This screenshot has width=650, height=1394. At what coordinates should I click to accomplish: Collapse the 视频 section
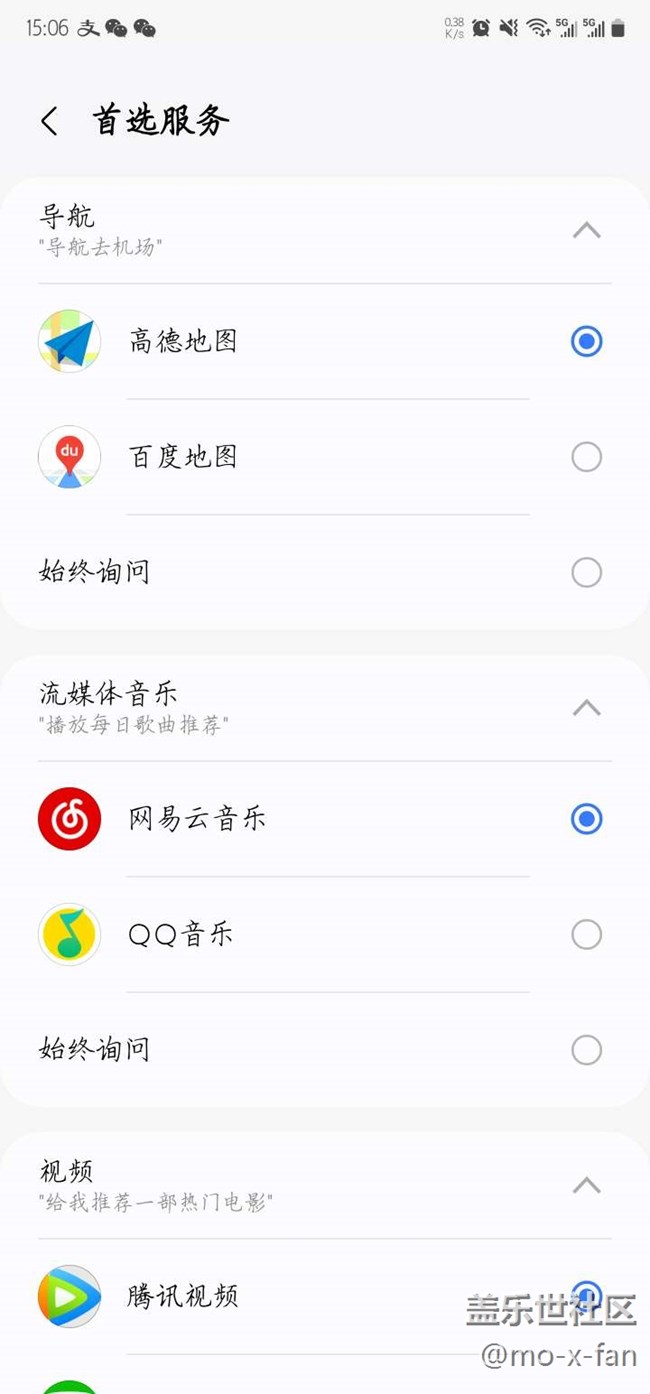point(586,1186)
